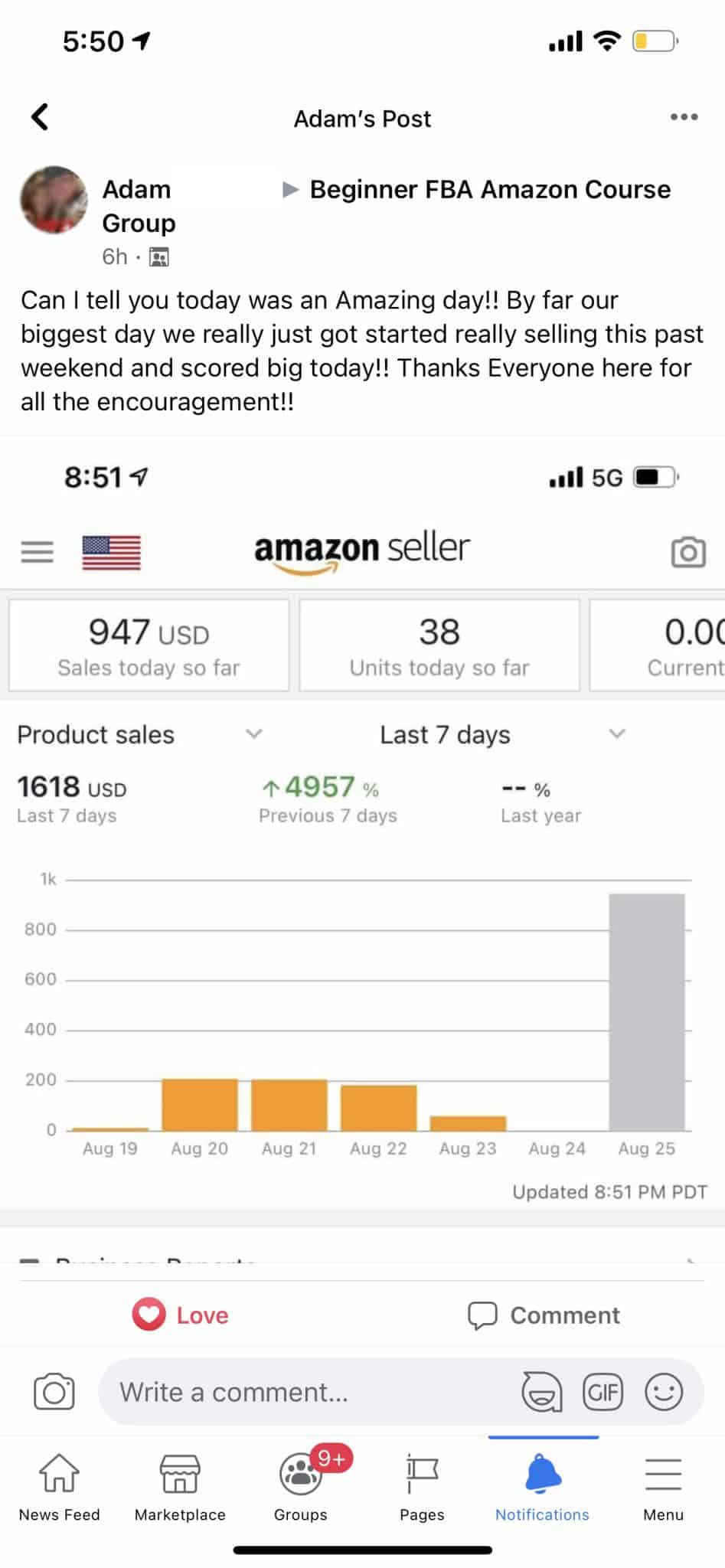The image size is (725, 1568).
Task: Open the Notifications bell
Action: 543,1484
